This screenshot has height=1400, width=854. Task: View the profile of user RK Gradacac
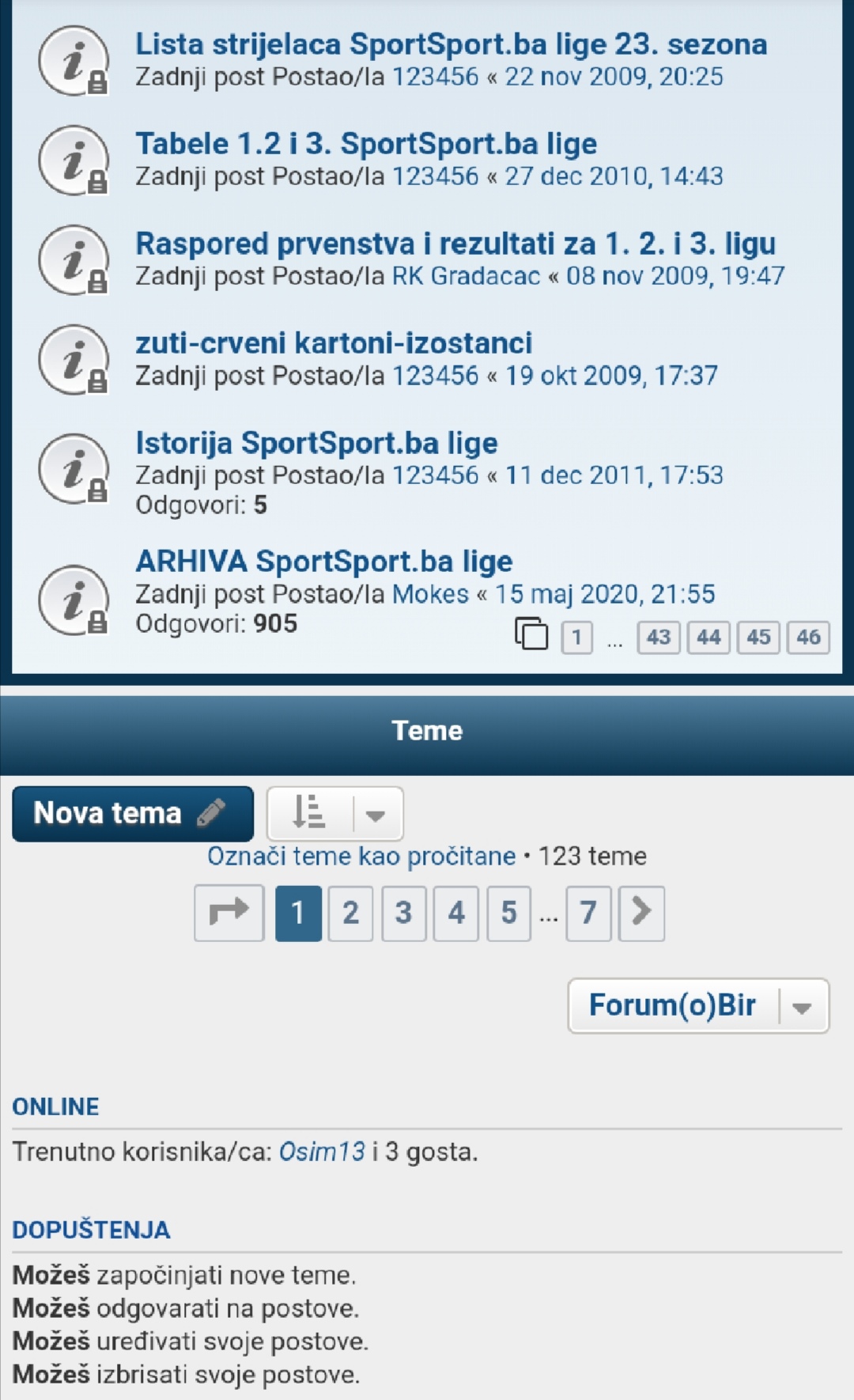click(466, 276)
